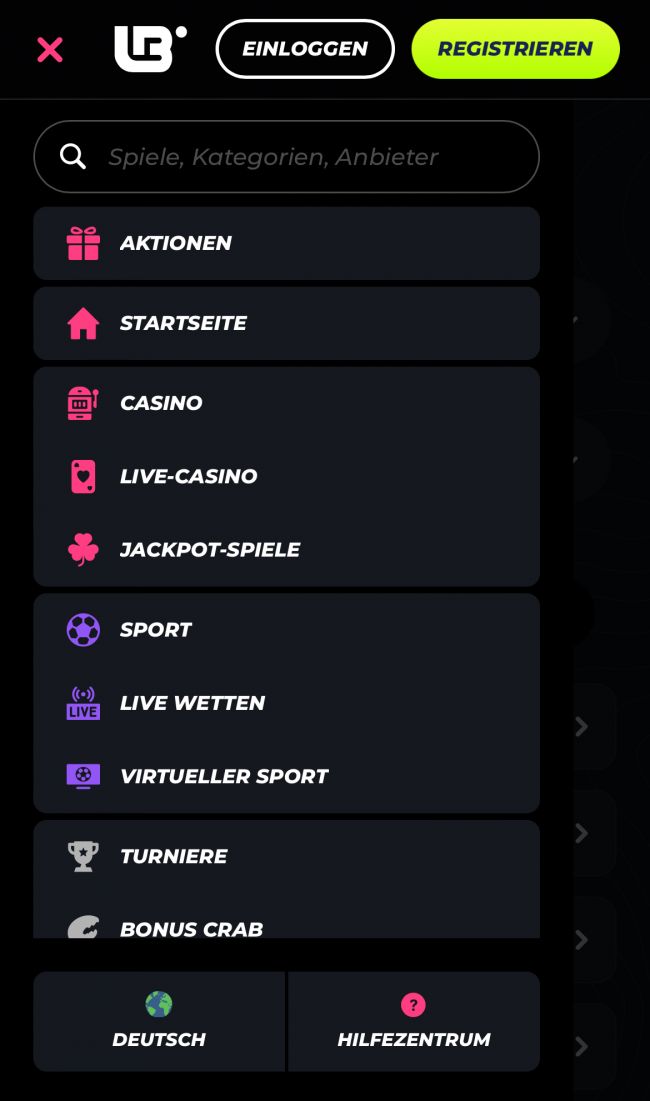Change language via Deutsch button
The width and height of the screenshot is (650, 1101).
(x=159, y=1021)
